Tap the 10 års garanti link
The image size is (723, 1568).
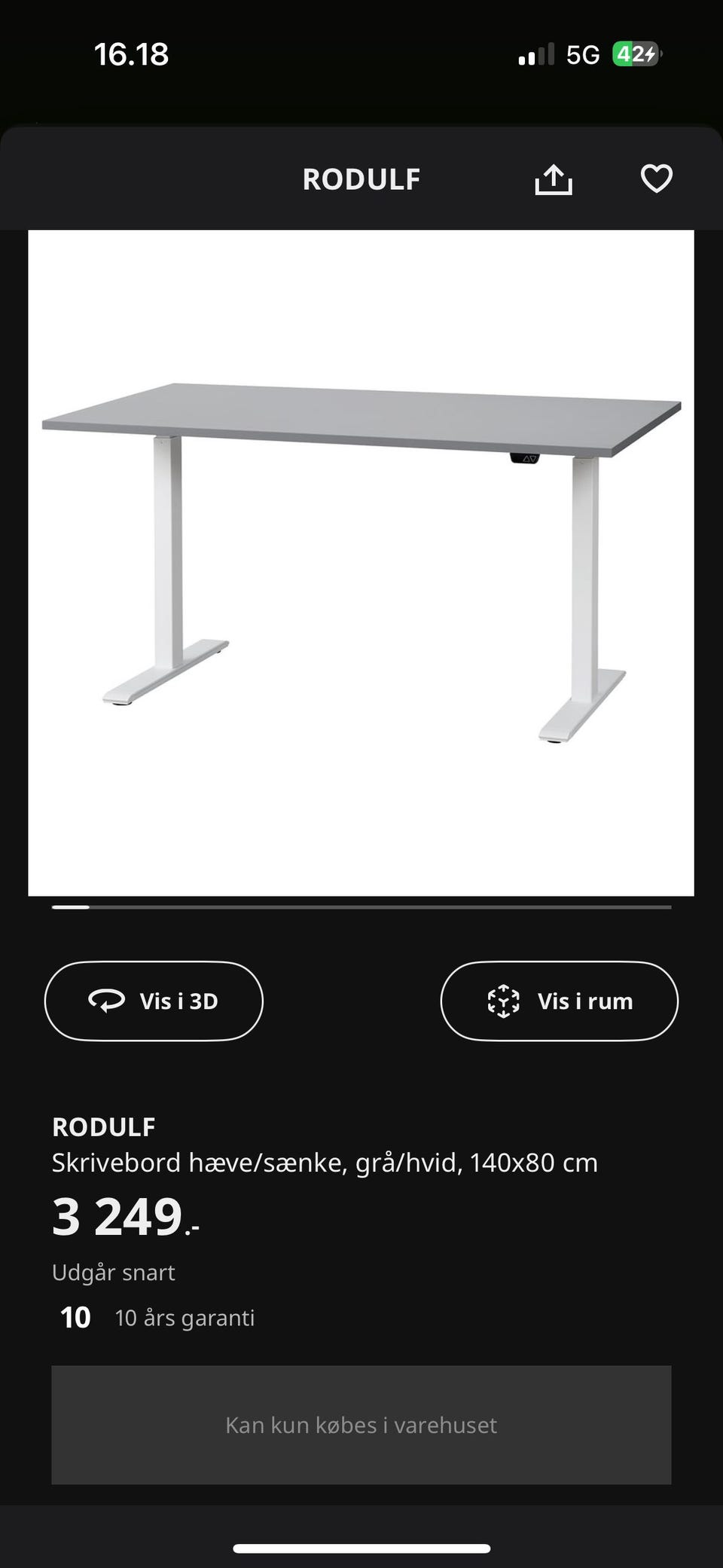(x=185, y=1318)
